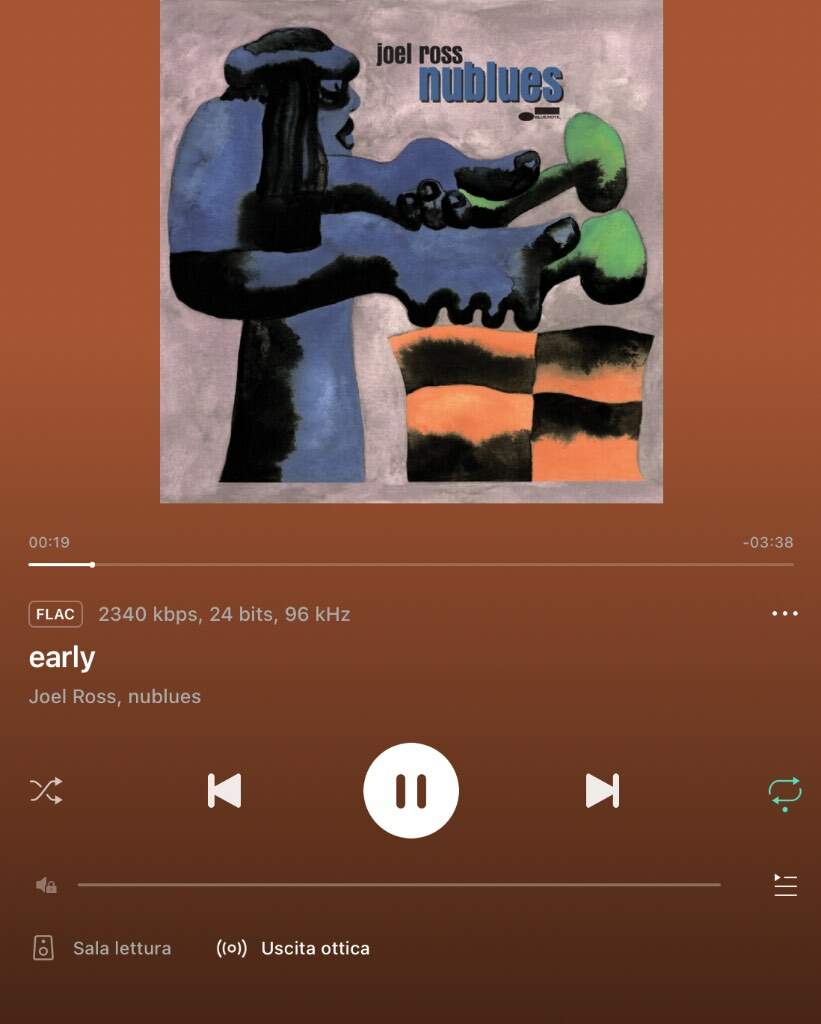Toggle the repeat mode

[x=785, y=791]
